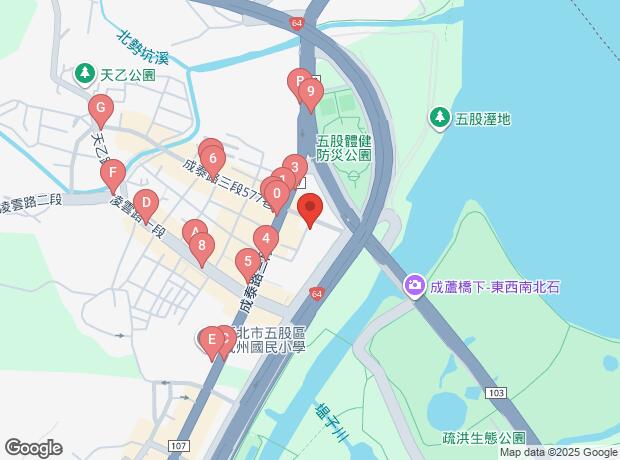620x460 pixels.
Task: Tap map marker 6
Action: [x=213, y=158]
